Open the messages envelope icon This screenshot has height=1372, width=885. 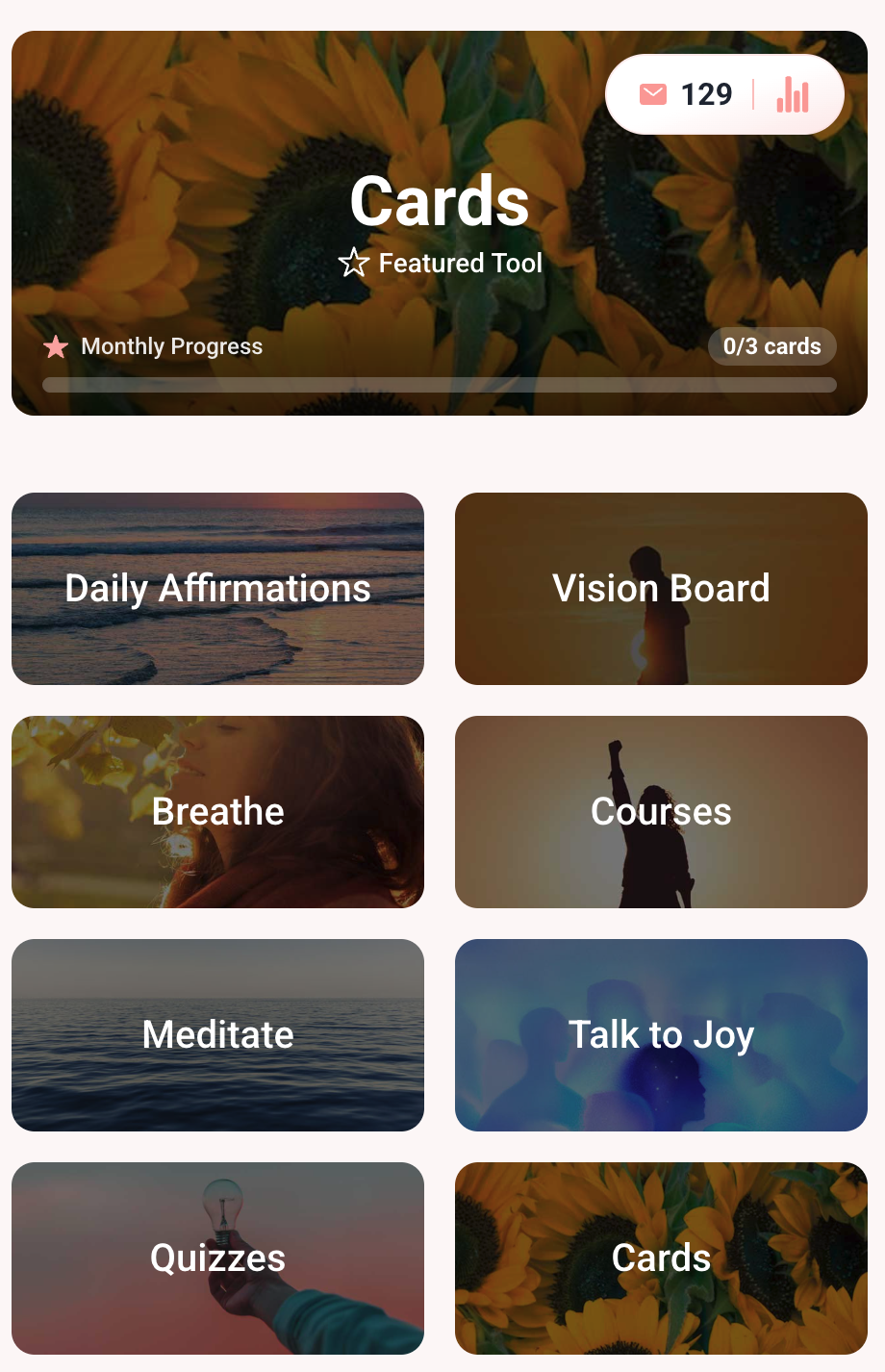click(x=652, y=93)
